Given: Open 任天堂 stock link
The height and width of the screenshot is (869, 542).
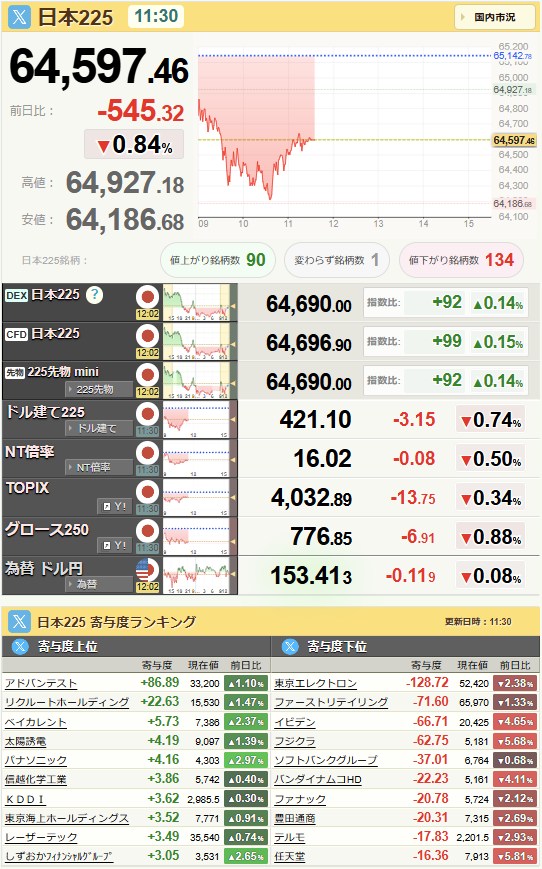Looking at the screenshot, I should tap(289, 856).
